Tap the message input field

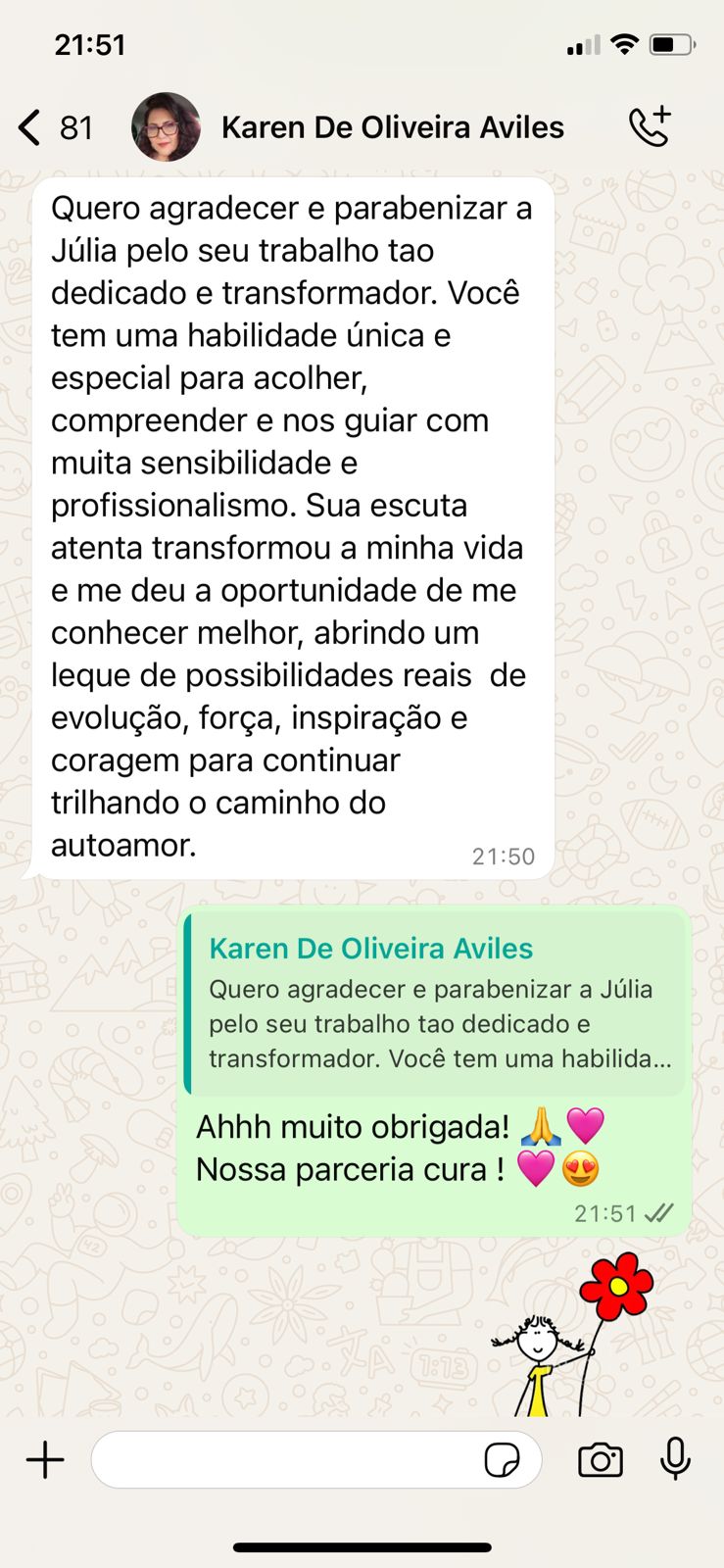coord(294,1459)
